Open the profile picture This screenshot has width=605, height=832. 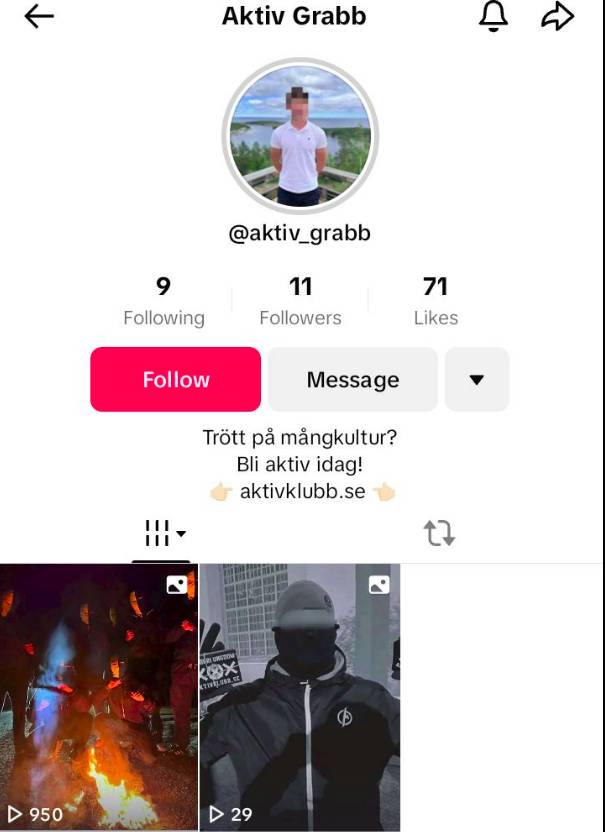(300, 137)
